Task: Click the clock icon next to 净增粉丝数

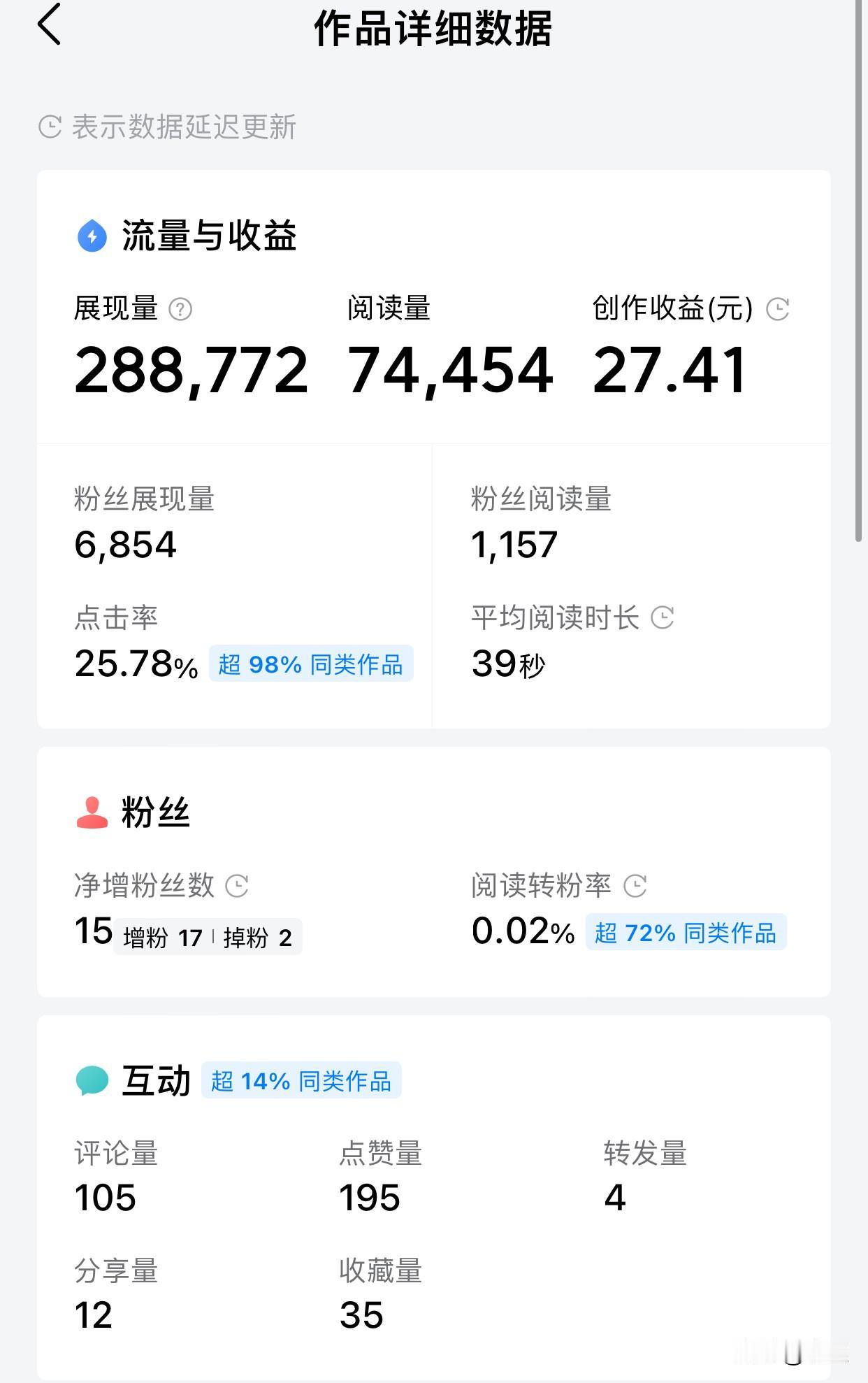Action: coord(237,885)
